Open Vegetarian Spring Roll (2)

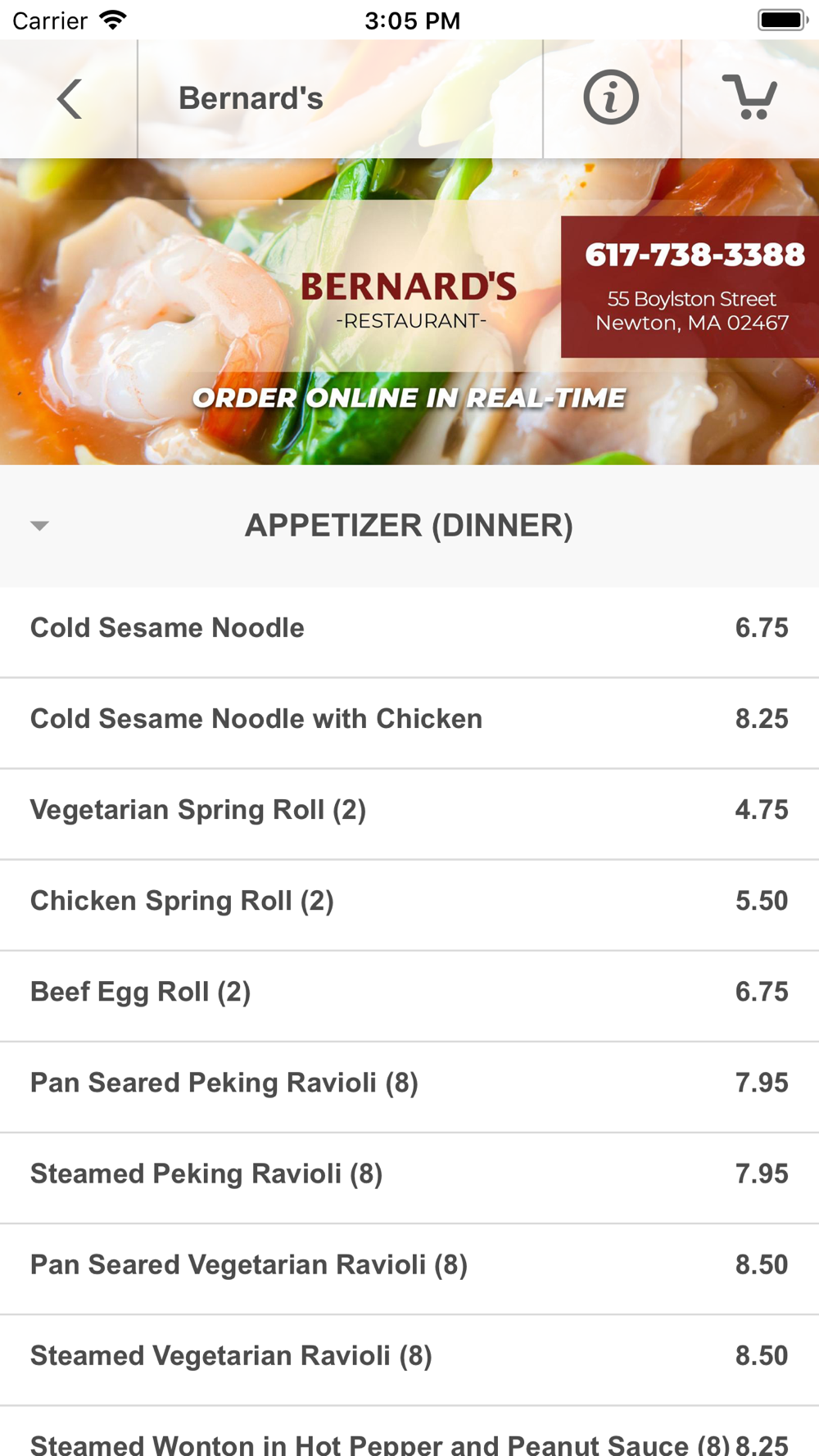[x=408, y=810]
